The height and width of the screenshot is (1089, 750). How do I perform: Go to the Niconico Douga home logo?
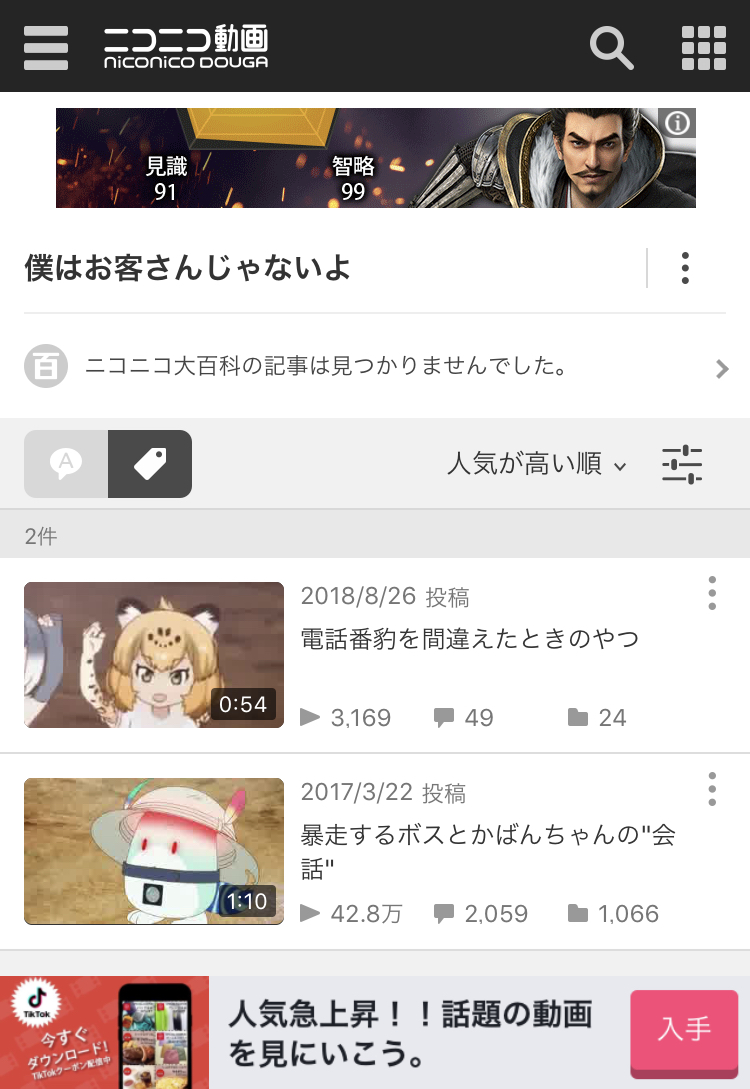coord(186,47)
